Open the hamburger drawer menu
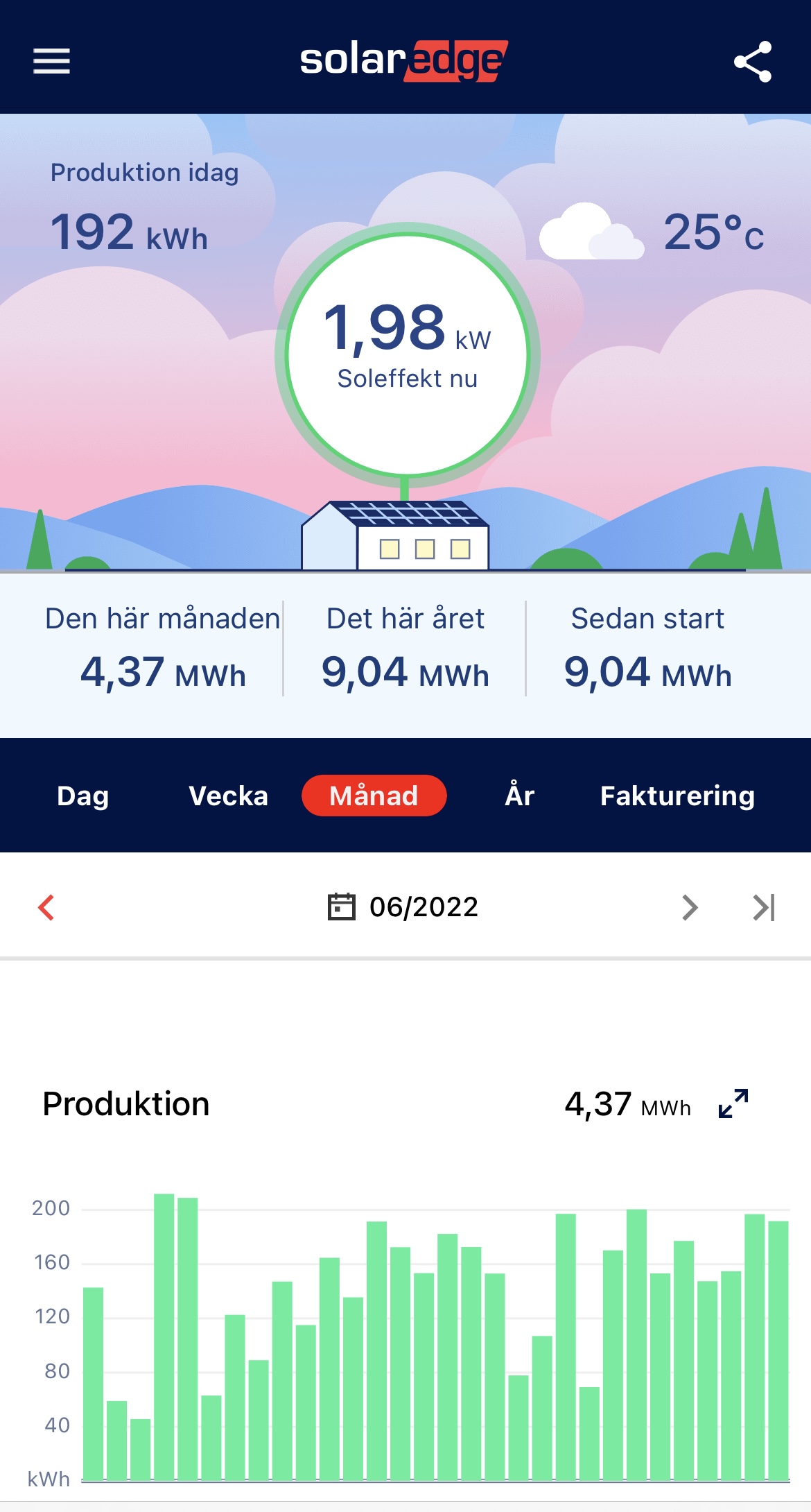This screenshot has width=811, height=1512. (52, 61)
